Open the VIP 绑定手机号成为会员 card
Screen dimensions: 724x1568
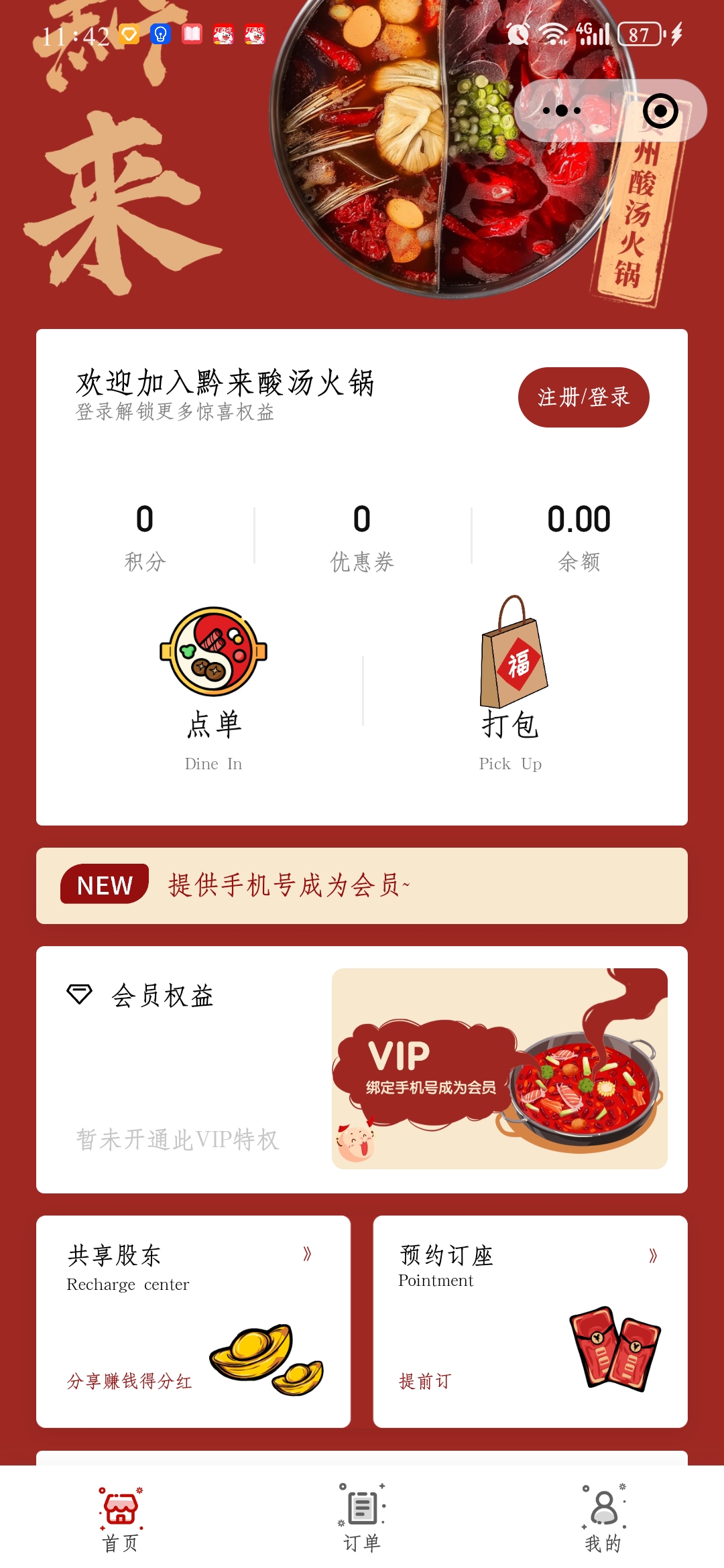point(499,1069)
